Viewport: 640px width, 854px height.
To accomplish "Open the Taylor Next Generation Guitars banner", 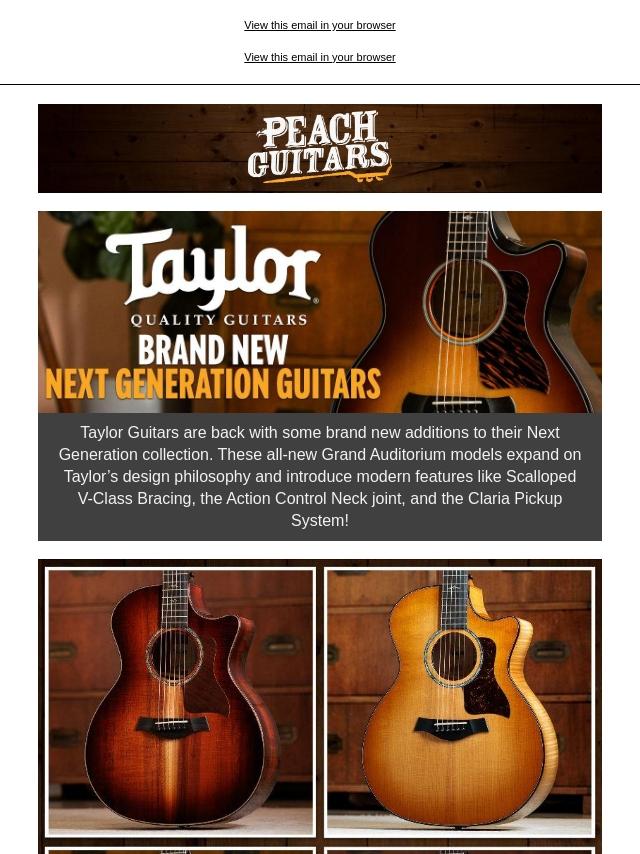I will click(320, 312).
